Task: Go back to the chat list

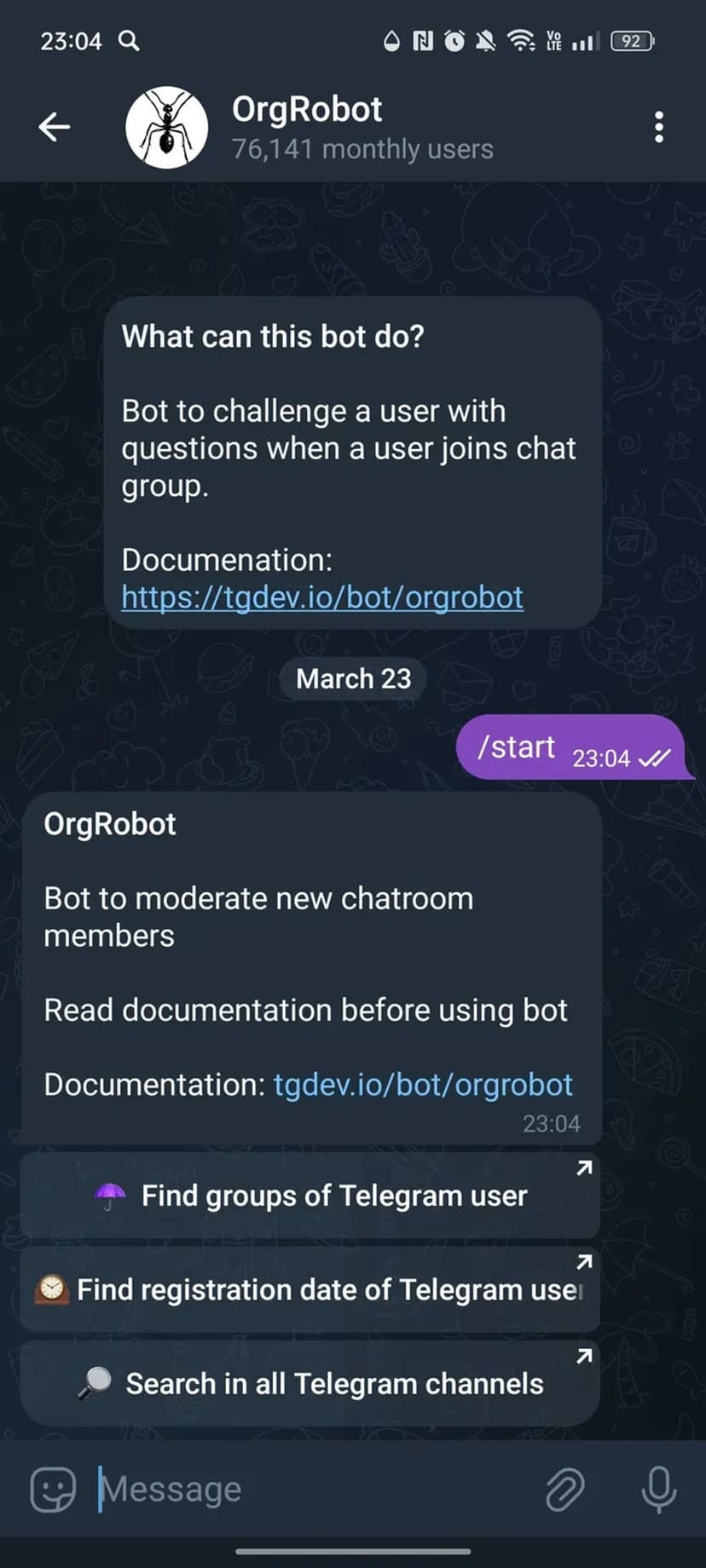Action: 54,127
